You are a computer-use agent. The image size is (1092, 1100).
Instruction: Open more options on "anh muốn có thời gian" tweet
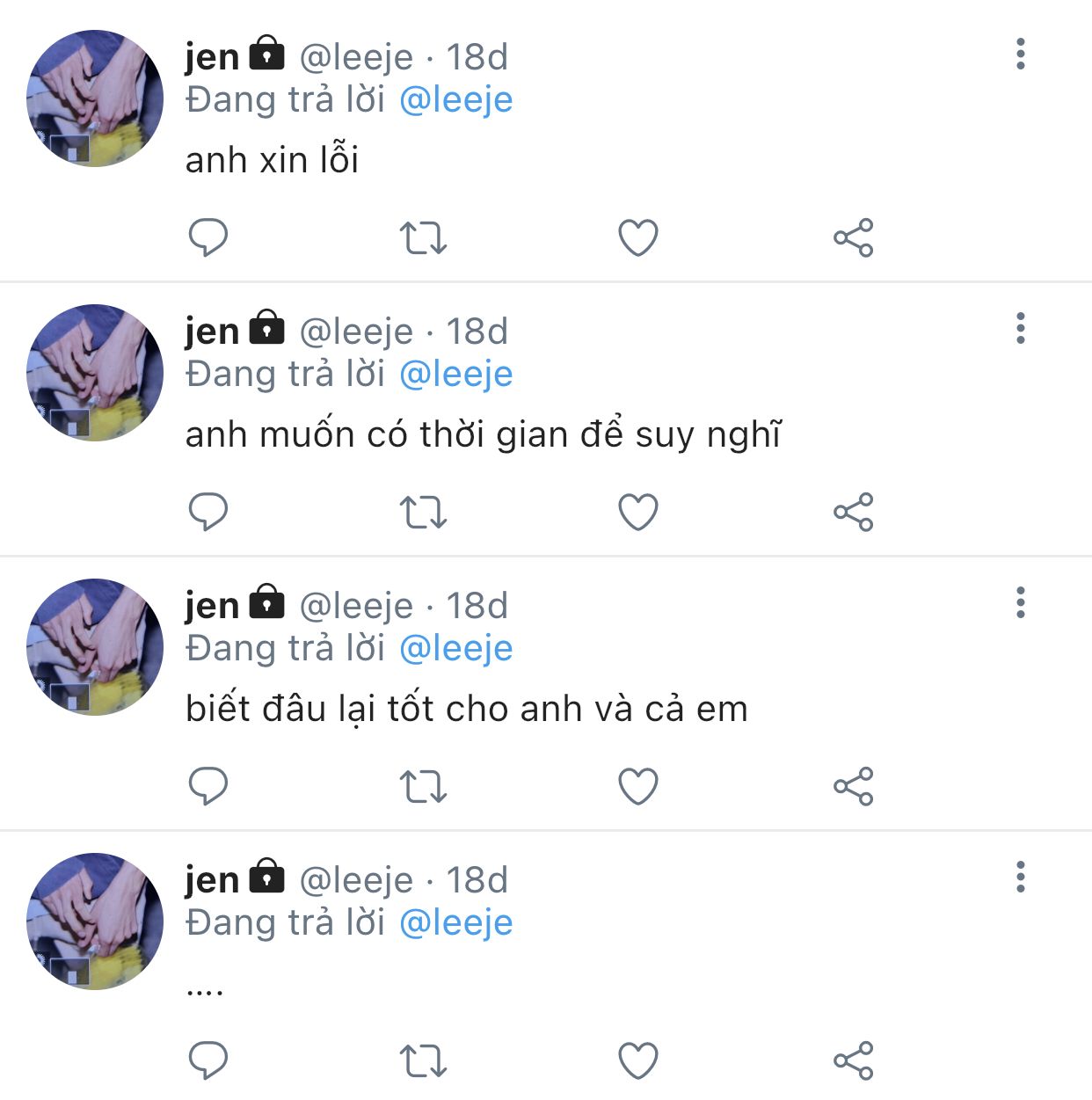1020,329
